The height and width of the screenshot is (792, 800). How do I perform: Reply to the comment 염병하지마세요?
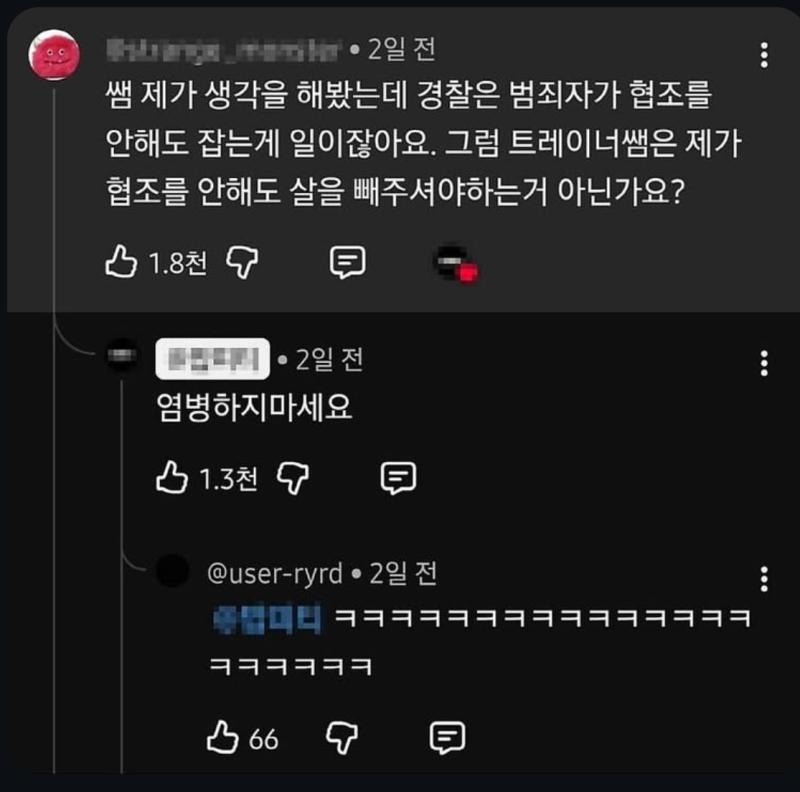[398, 480]
